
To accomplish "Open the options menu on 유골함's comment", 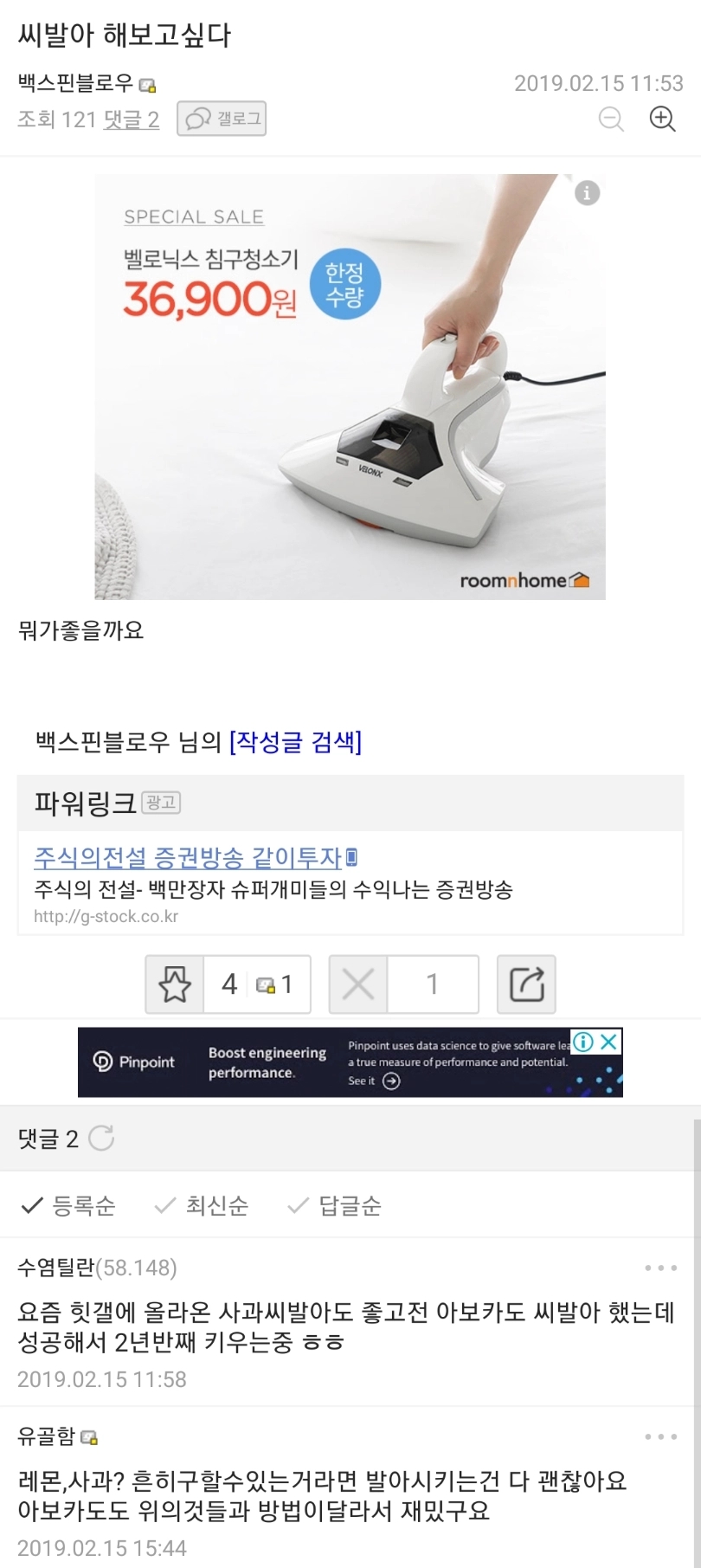I will [661, 1436].
